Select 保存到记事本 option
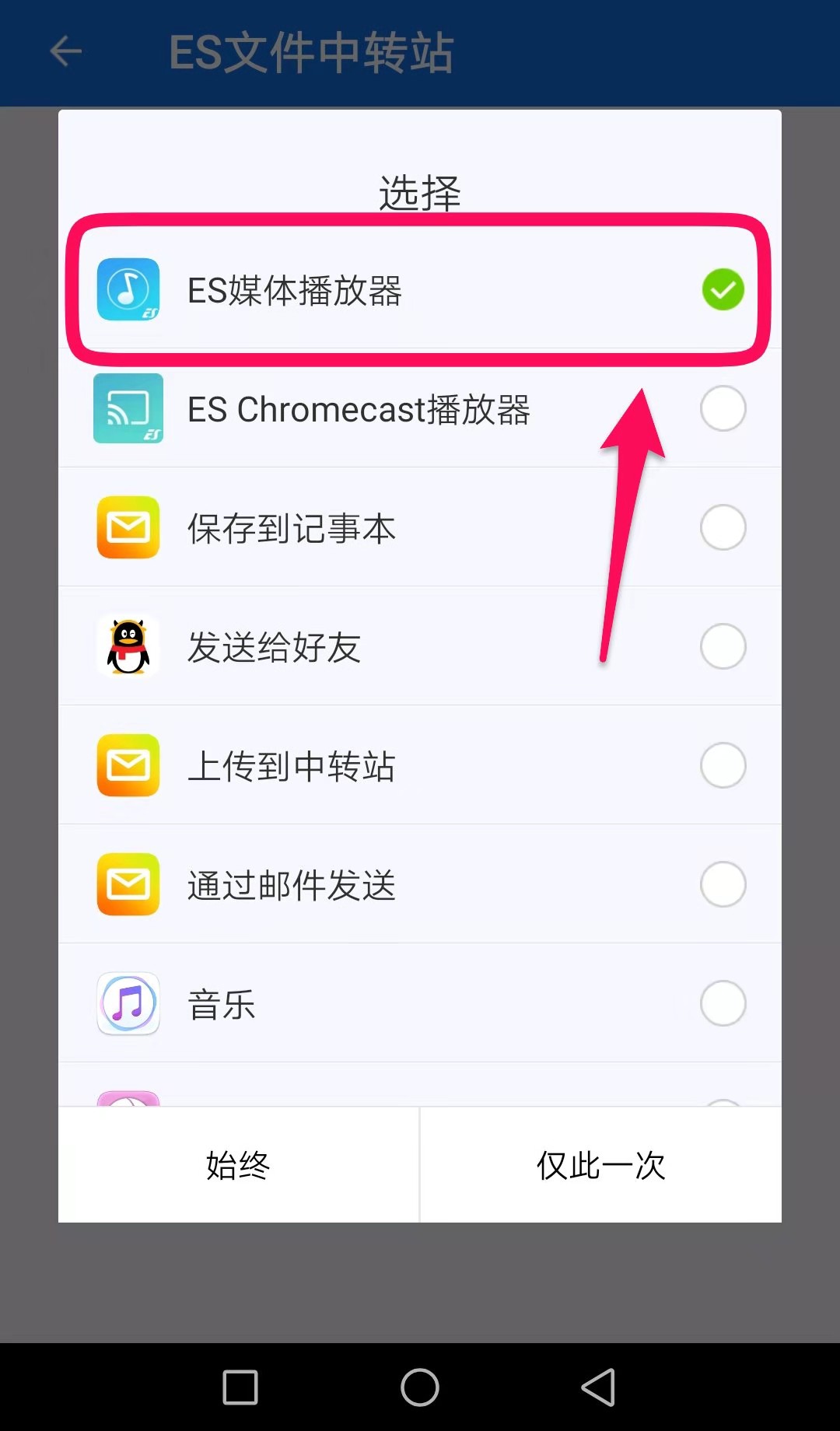 coord(420,527)
